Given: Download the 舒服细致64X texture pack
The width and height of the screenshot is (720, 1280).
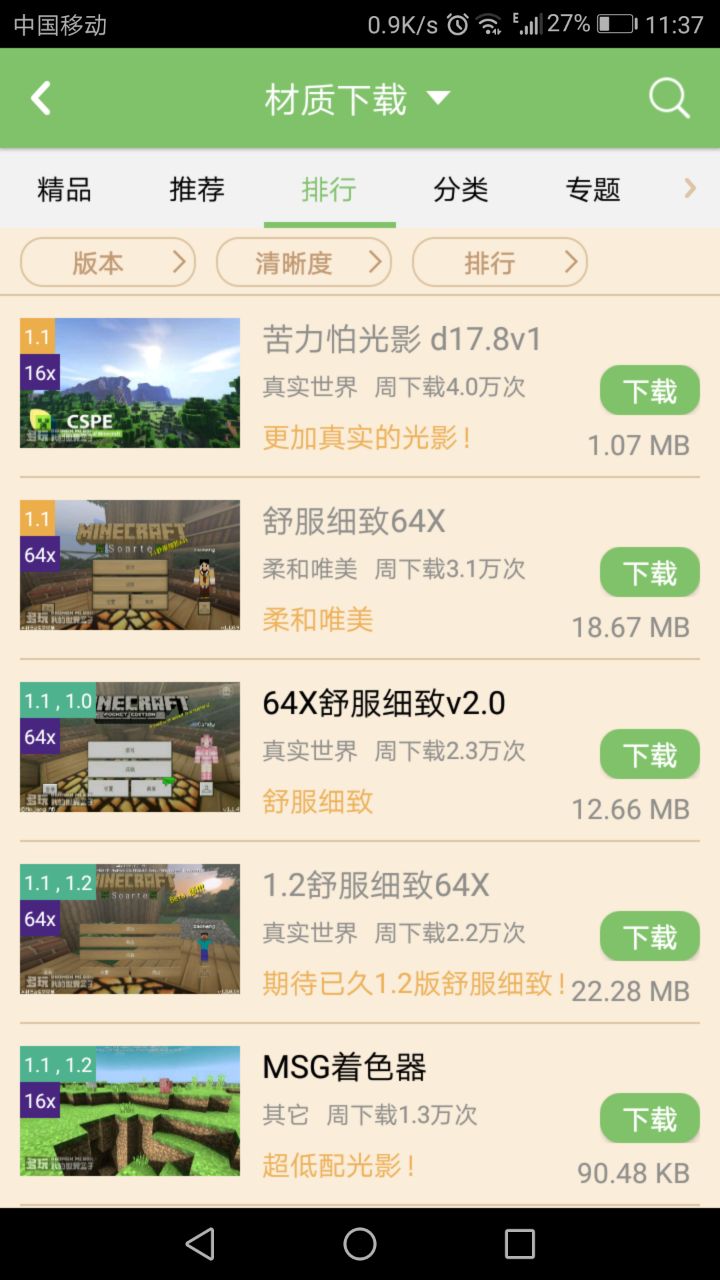Looking at the screenshot, I should [x=650, y=572].
